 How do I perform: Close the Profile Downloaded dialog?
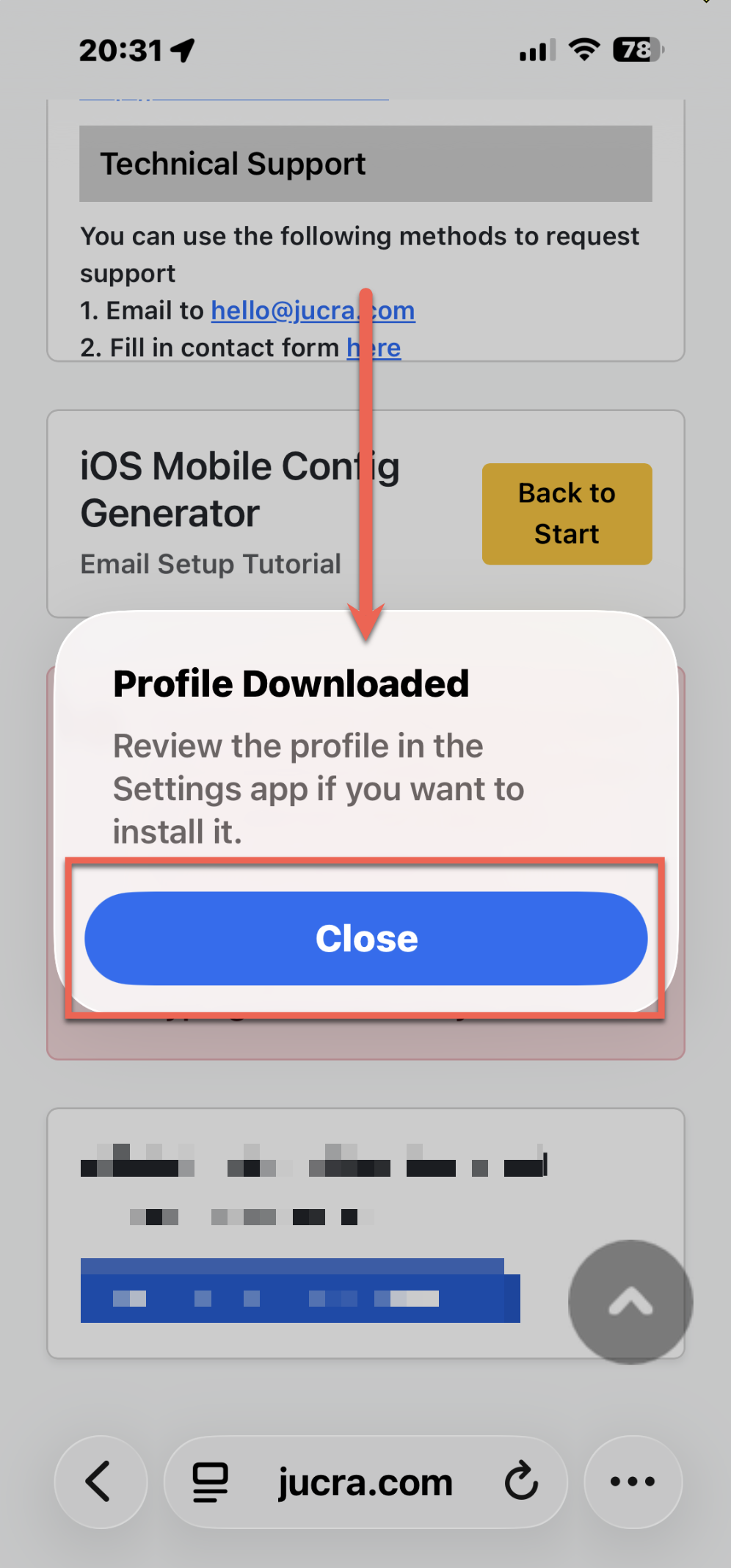[365, 938]
